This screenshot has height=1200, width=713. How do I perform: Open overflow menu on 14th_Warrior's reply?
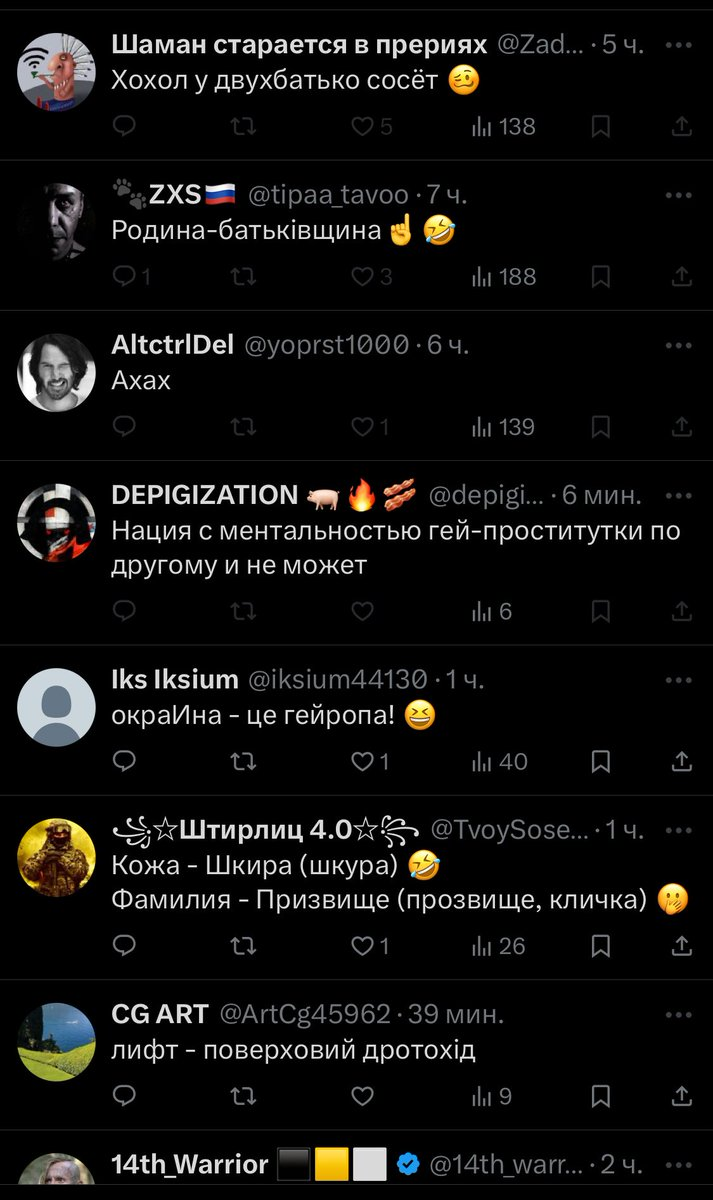pyautogui.click(x=678, y=1164)
